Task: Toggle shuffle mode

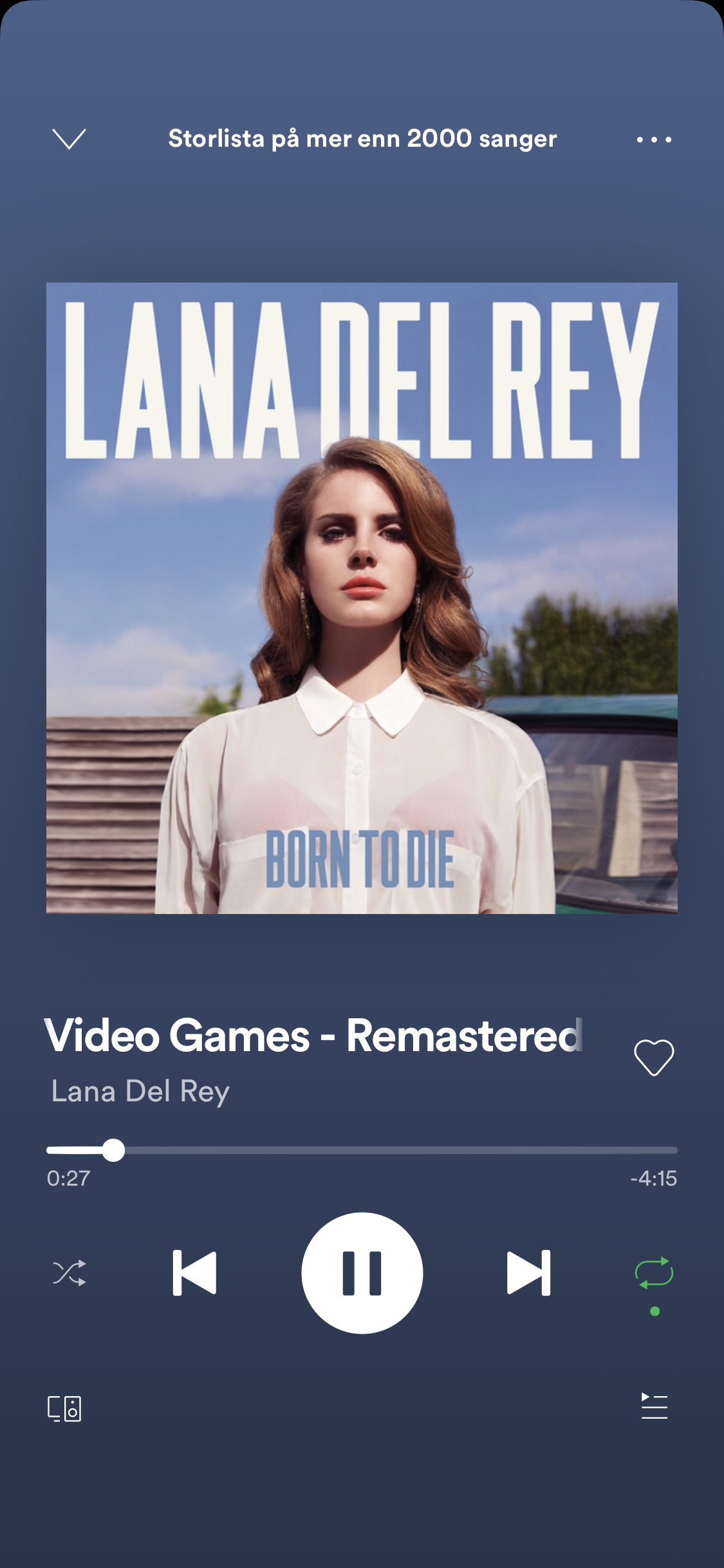Action: coord(69,1273)
